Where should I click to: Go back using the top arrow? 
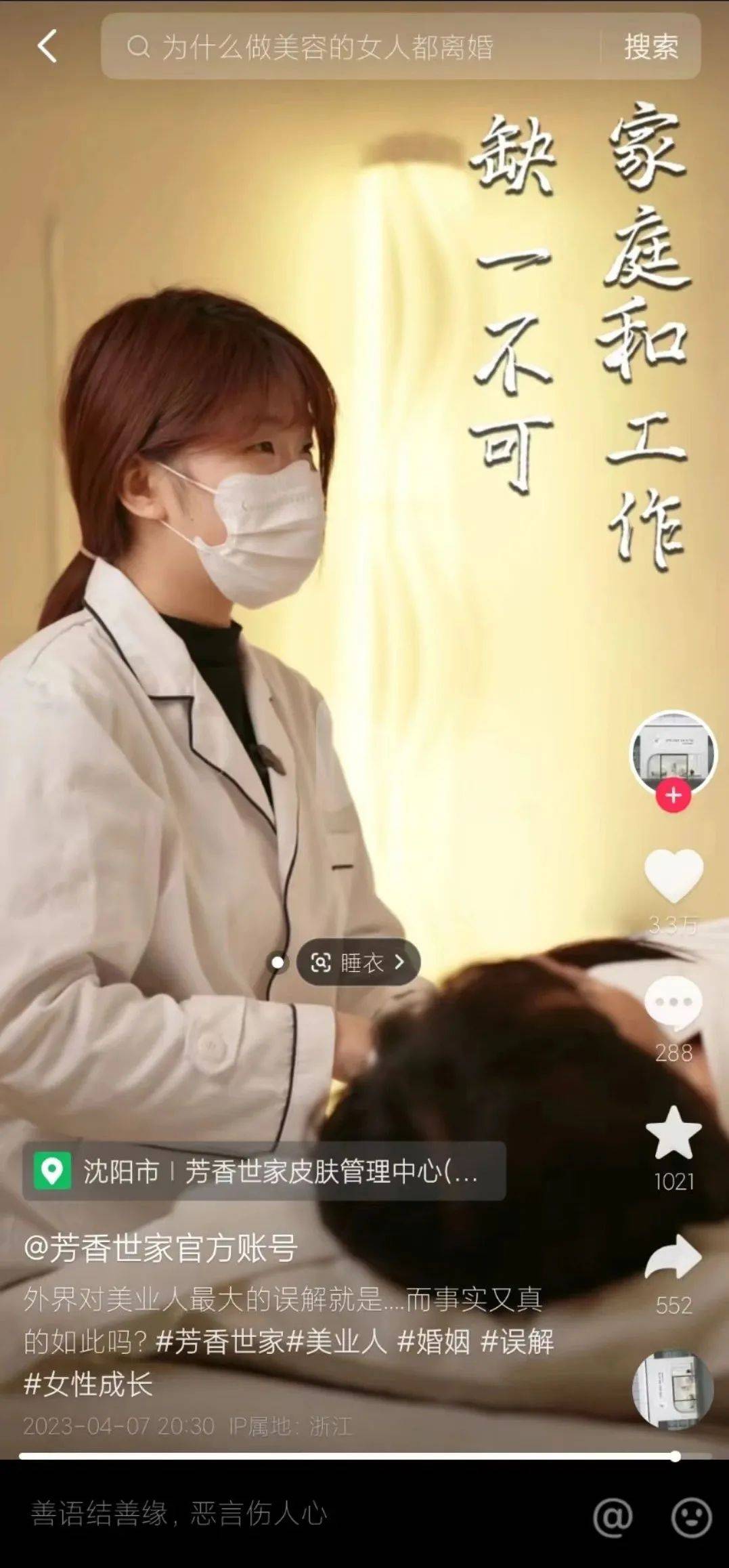pos(47,47)
